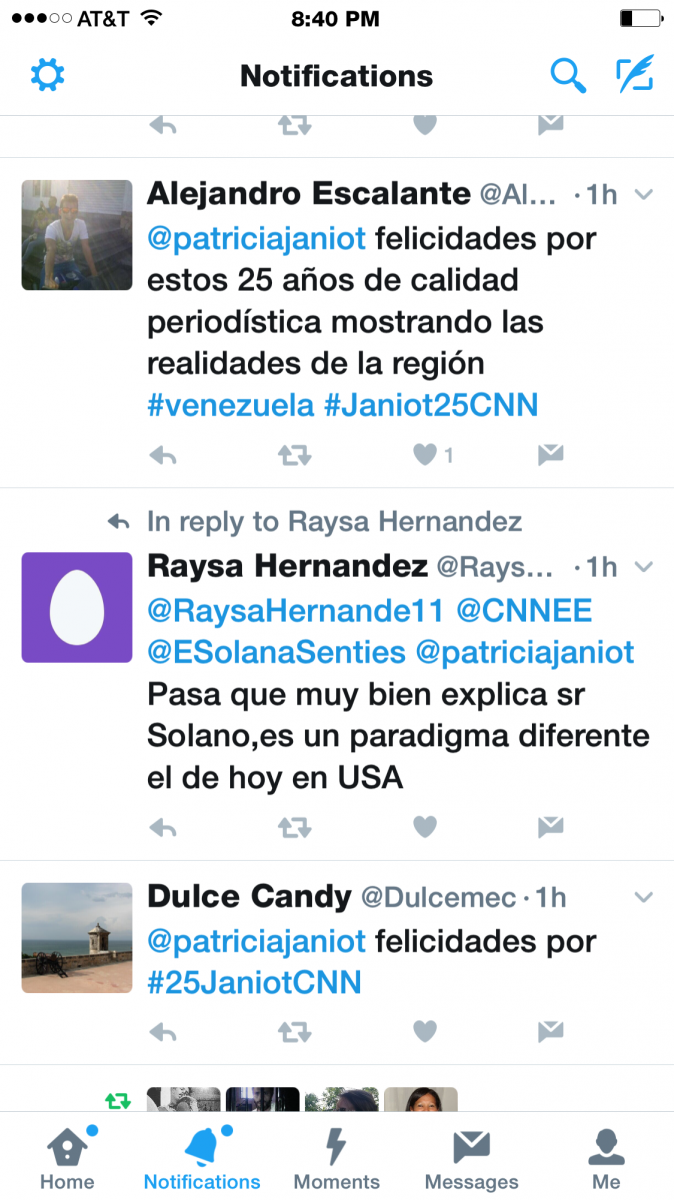The height and width of the screenshot is (1200, 674).
Task: Send Raysa Hernandez's tweet via direct message
Action: pos(550,827)
